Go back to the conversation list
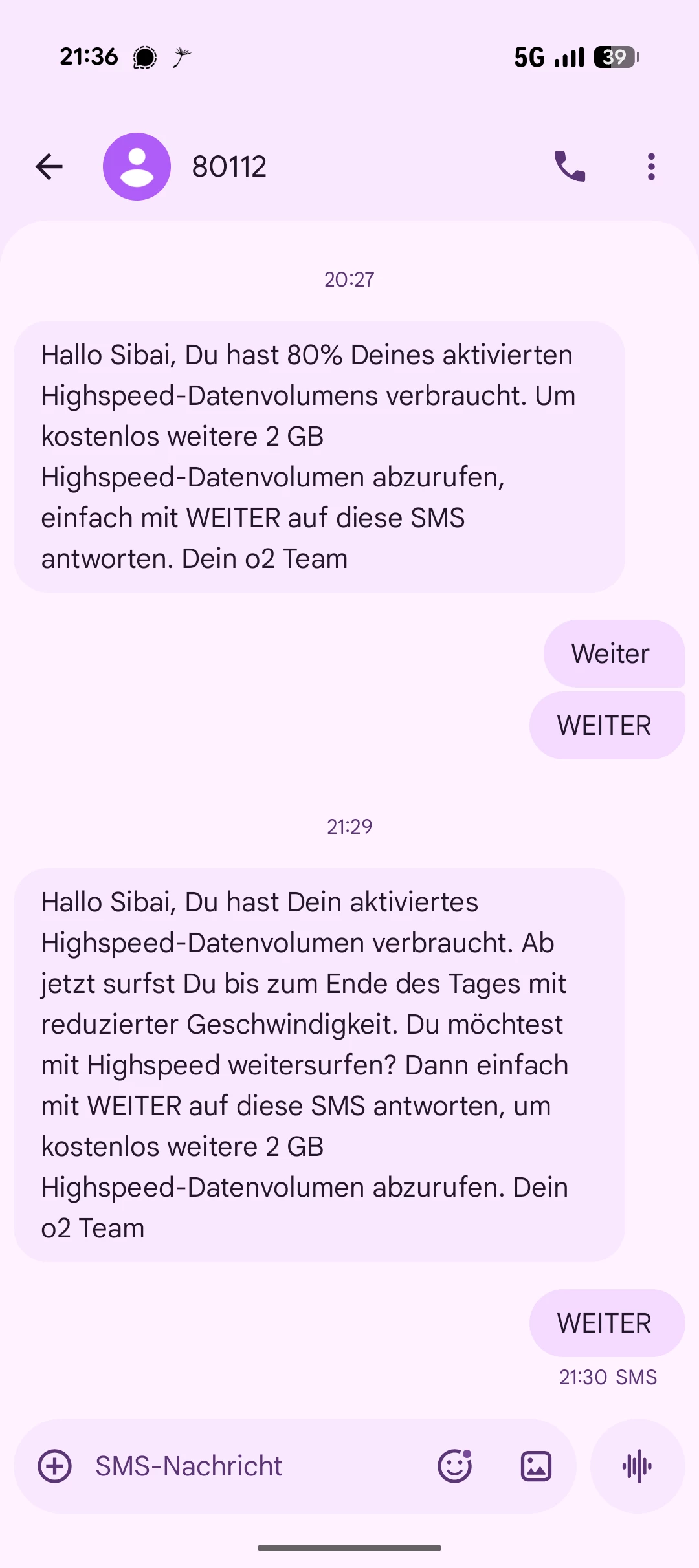699x1568 pixels. coord(49,167)
